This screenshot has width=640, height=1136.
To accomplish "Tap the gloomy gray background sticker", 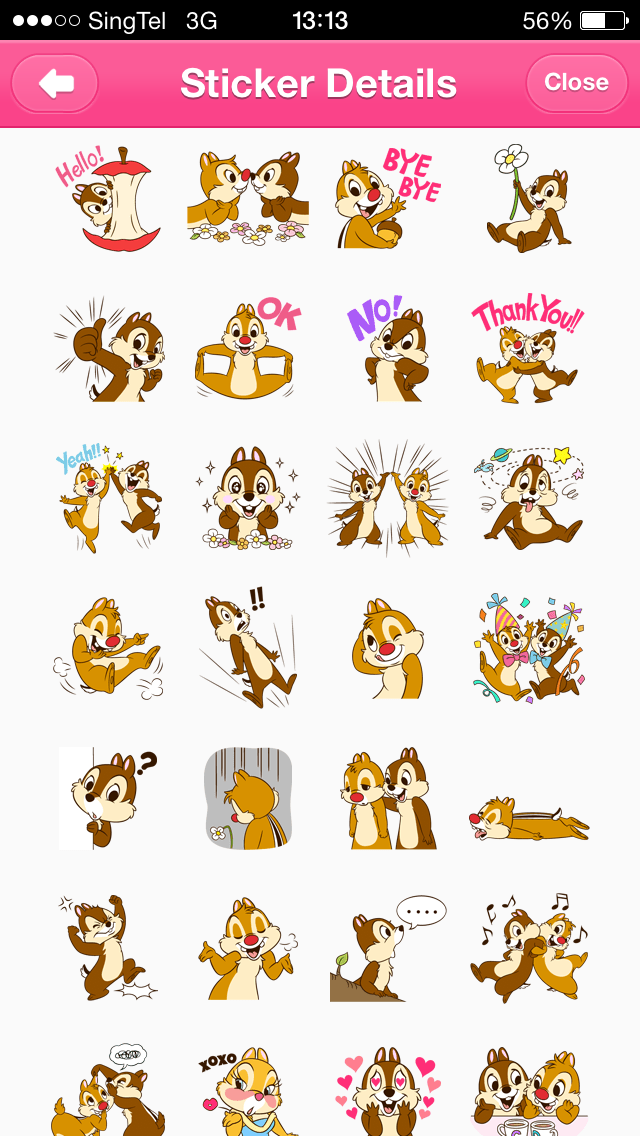I will coord(248,797).
